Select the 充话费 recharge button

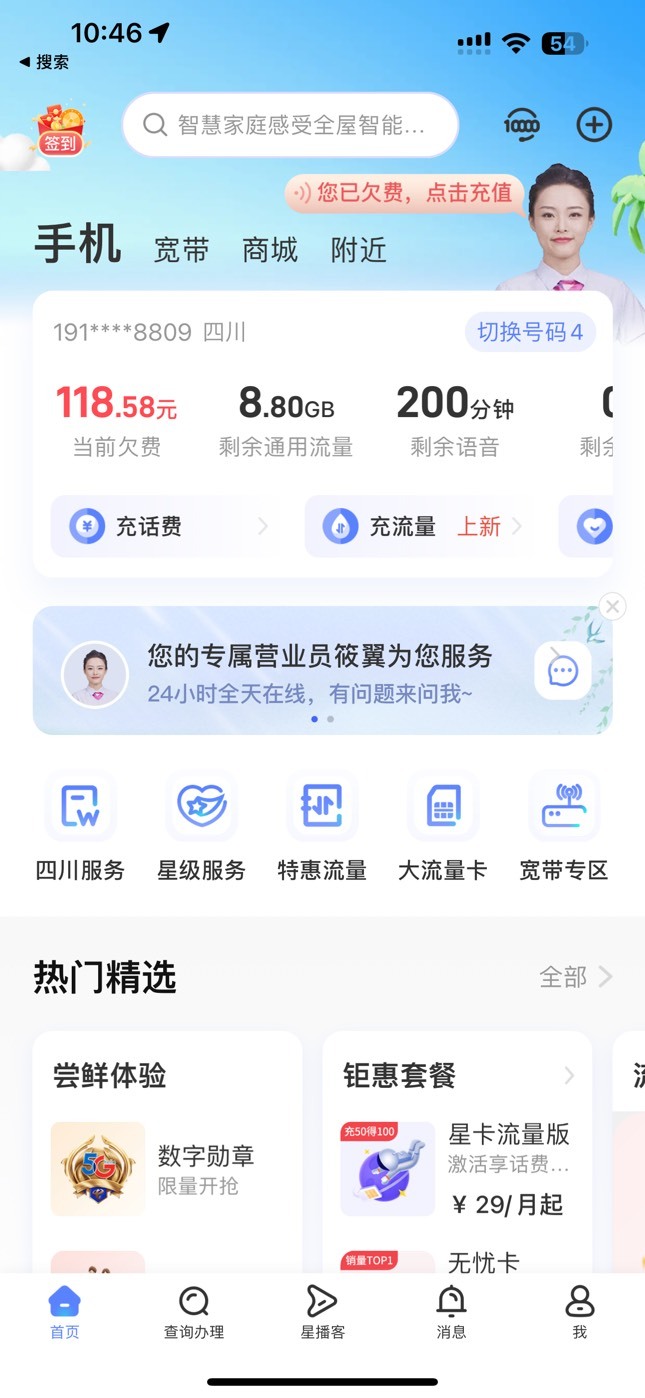[x=165, y=526]
